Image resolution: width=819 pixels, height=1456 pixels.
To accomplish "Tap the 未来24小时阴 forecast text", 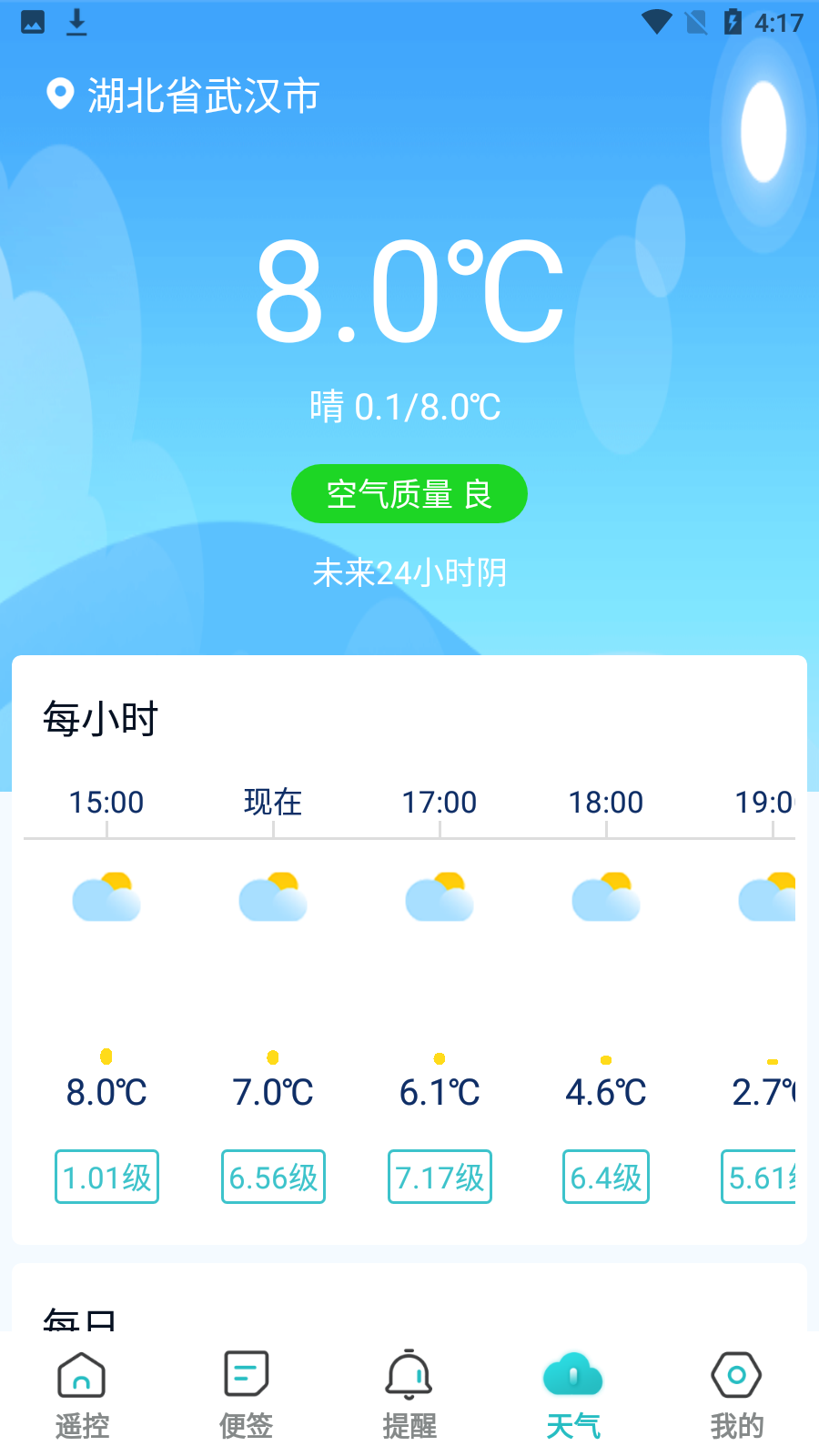I will (x=409, y=573).
